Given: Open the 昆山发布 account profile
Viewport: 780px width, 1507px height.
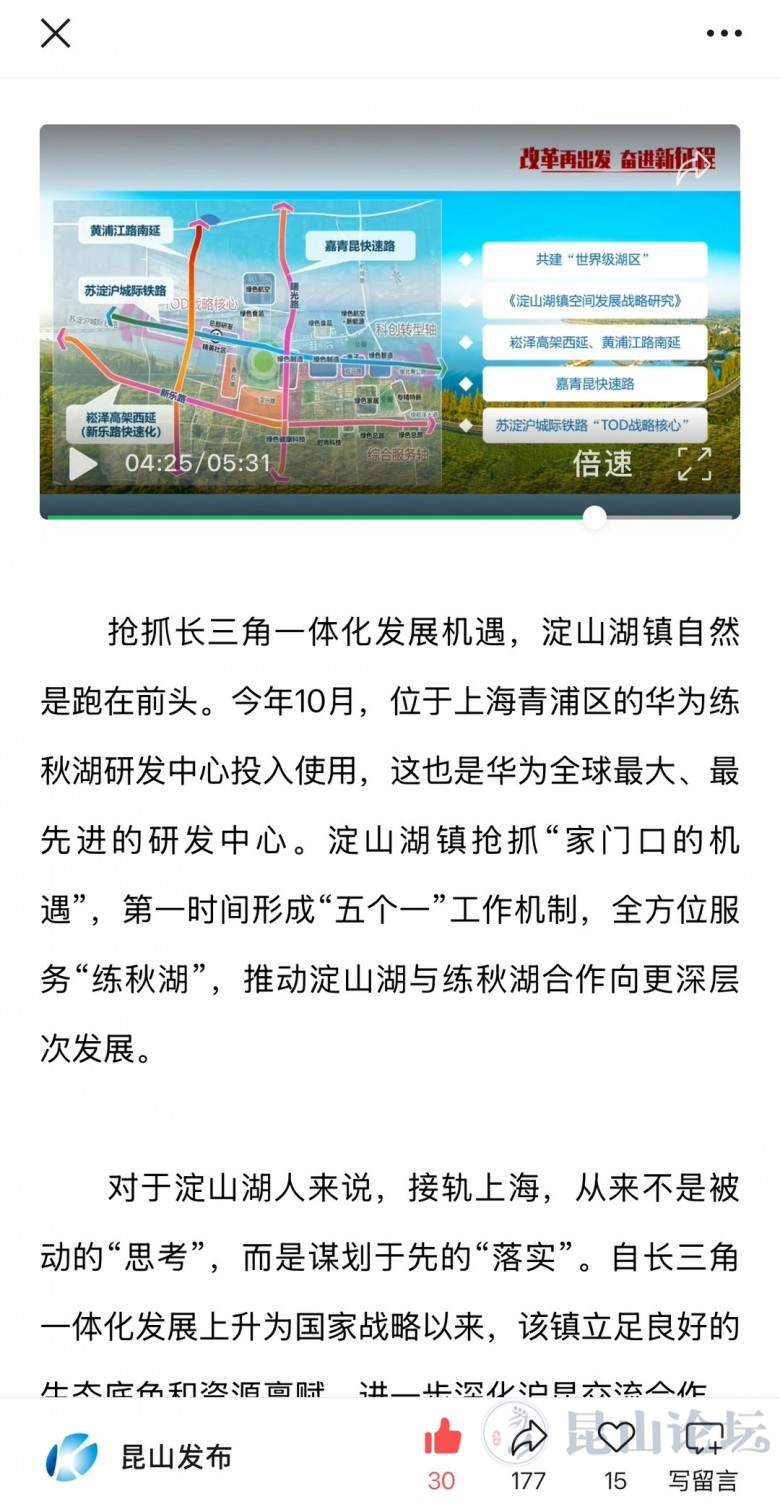Looking at the screenshot, I should click(140, 1457).
